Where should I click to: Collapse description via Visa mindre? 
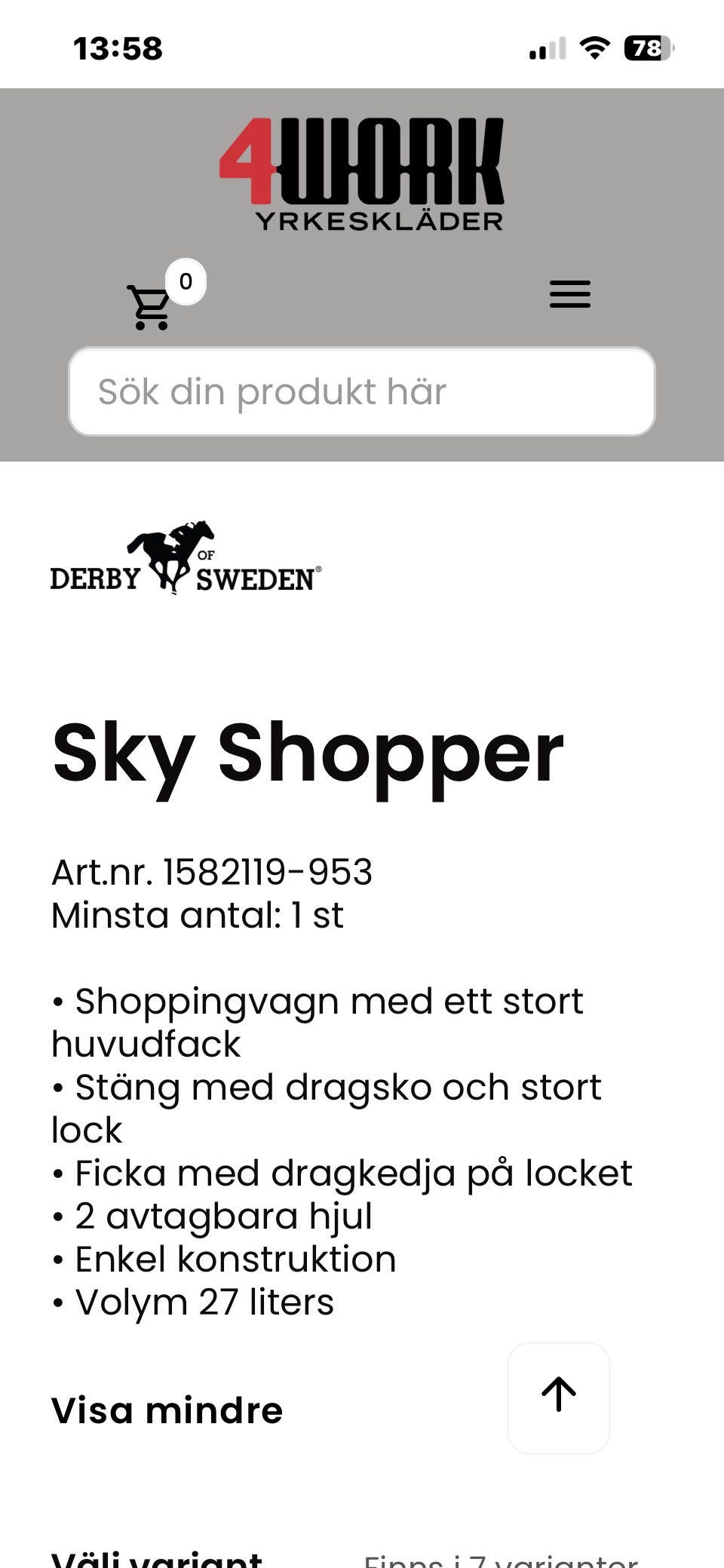tap(166, 1409)
